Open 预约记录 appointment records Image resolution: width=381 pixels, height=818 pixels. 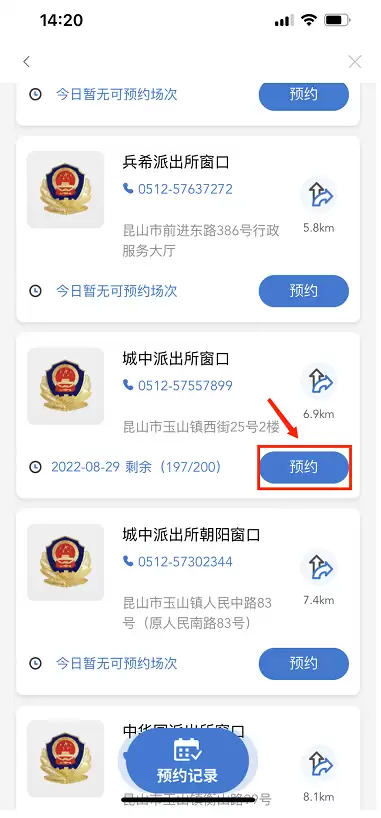click(x=187, y=761)
